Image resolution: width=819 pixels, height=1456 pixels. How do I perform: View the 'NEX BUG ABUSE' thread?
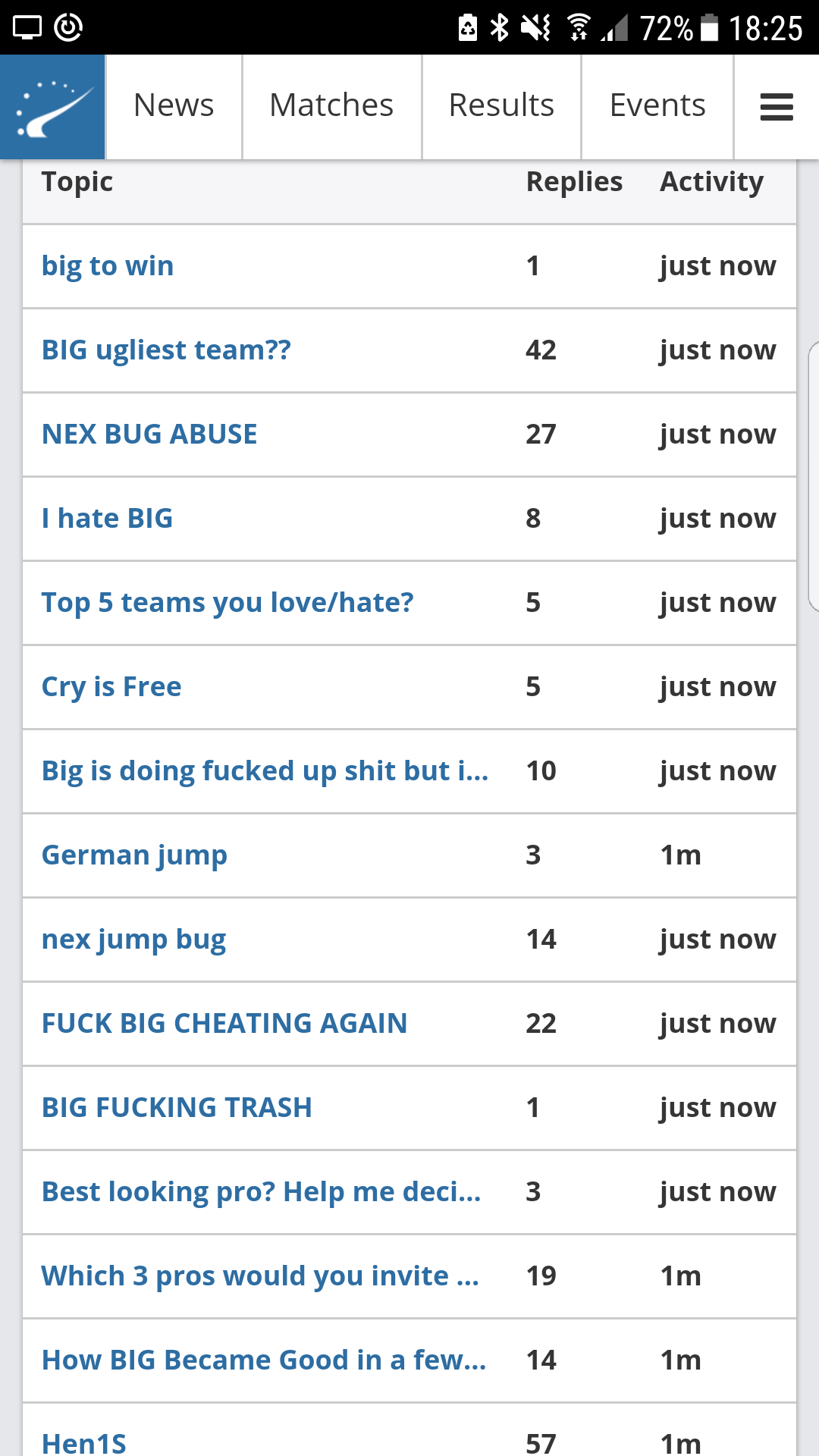tap(149, 435)
